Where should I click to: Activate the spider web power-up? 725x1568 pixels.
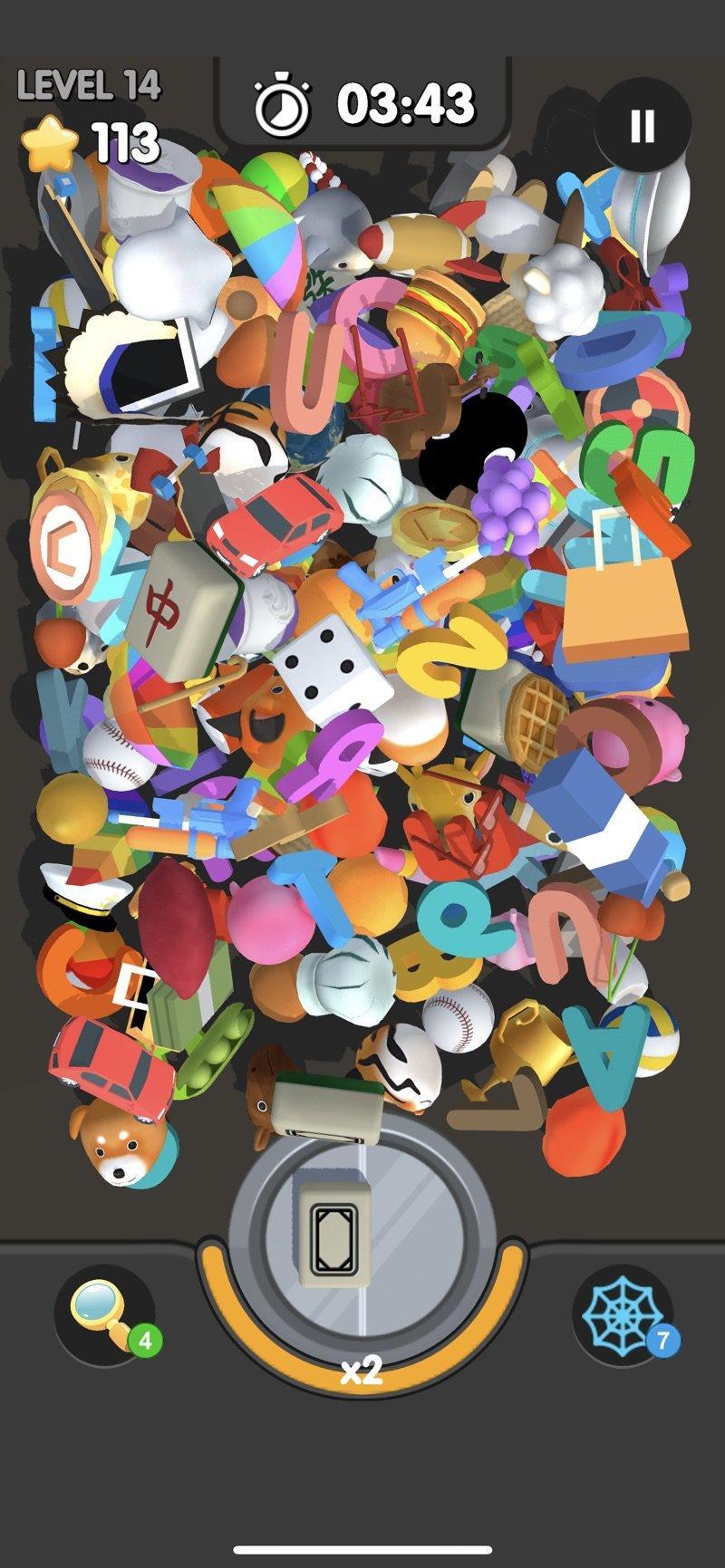623,1314
